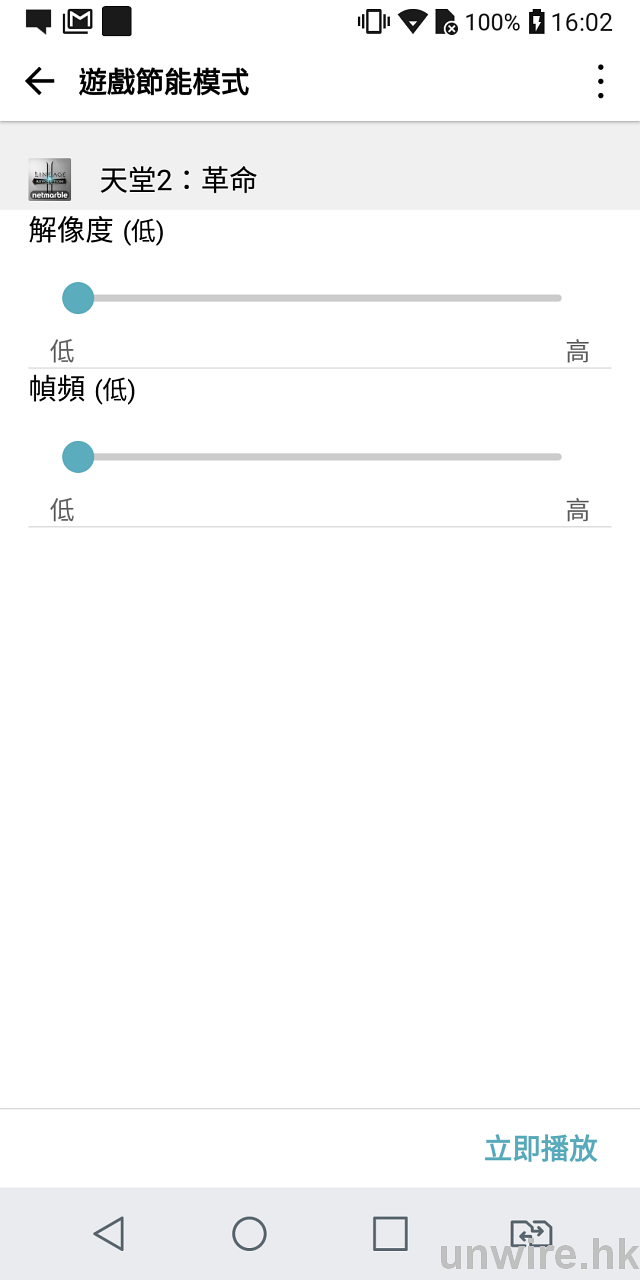640x1280 pixels.
Task: Tap the 幀頻 frame rate slider track
Action: pyautogui.click(x=320, y=457)
